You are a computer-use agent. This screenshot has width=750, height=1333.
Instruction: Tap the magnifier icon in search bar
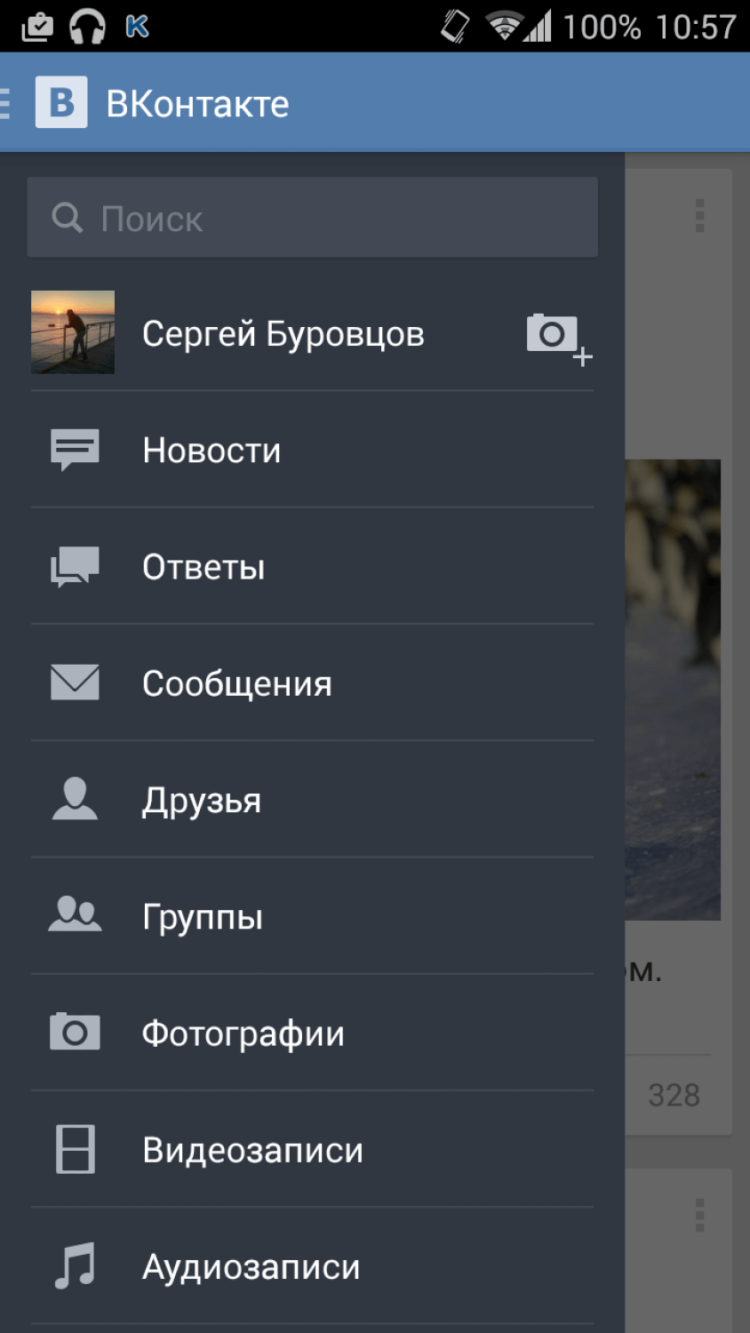point(67,217)
